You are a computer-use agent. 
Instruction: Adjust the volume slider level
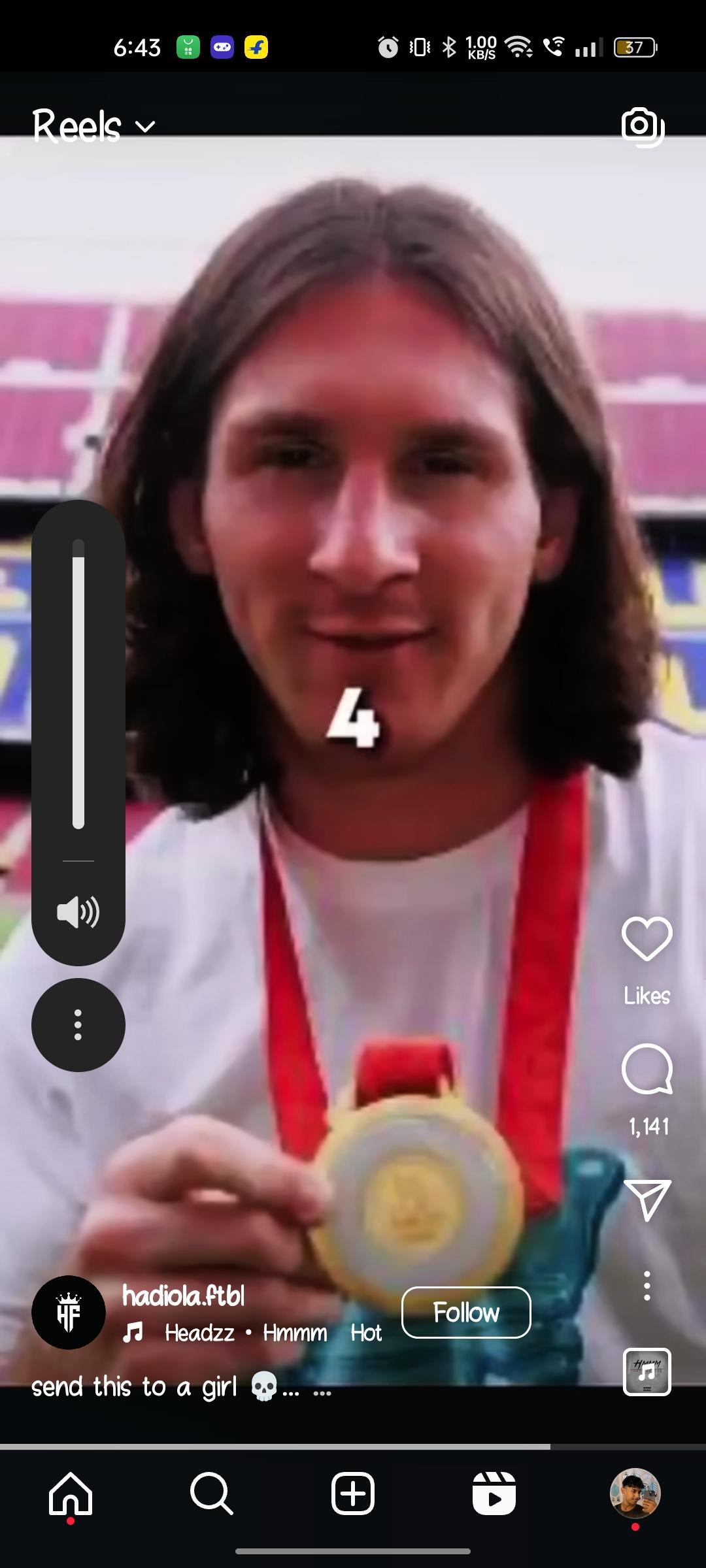pos(78,686)
